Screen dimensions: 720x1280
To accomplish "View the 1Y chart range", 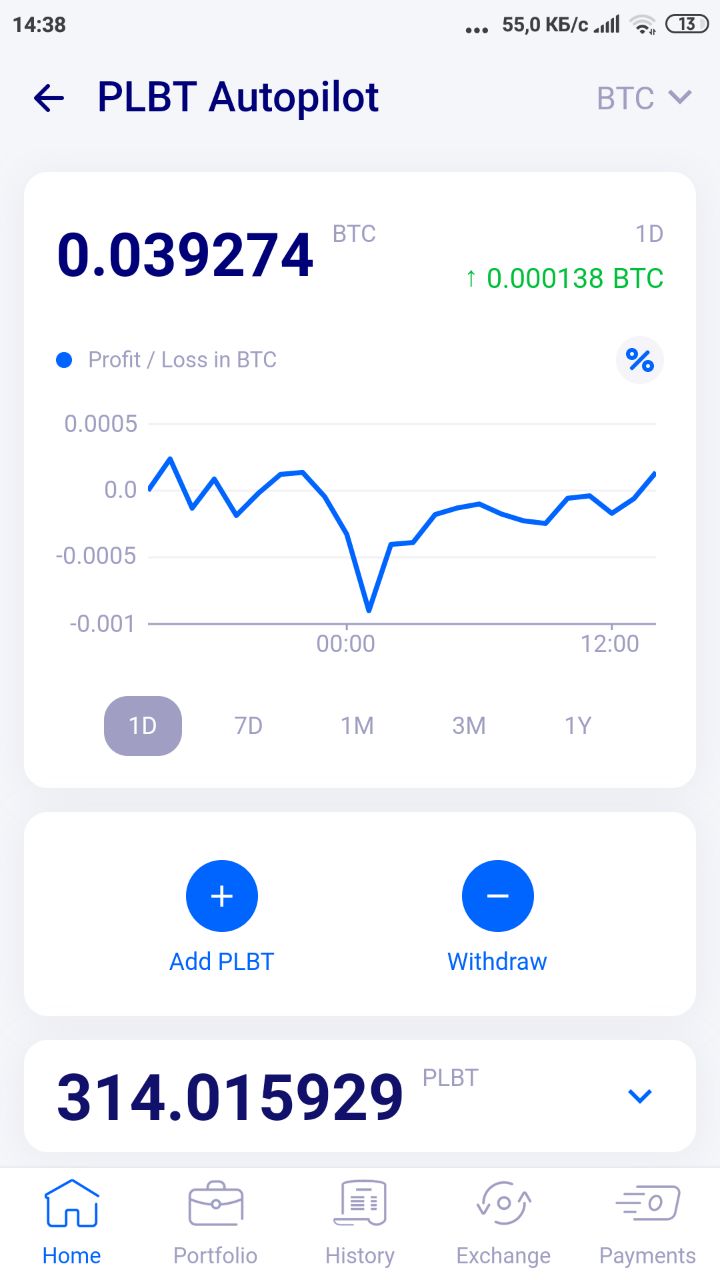I will pos(578,725).
